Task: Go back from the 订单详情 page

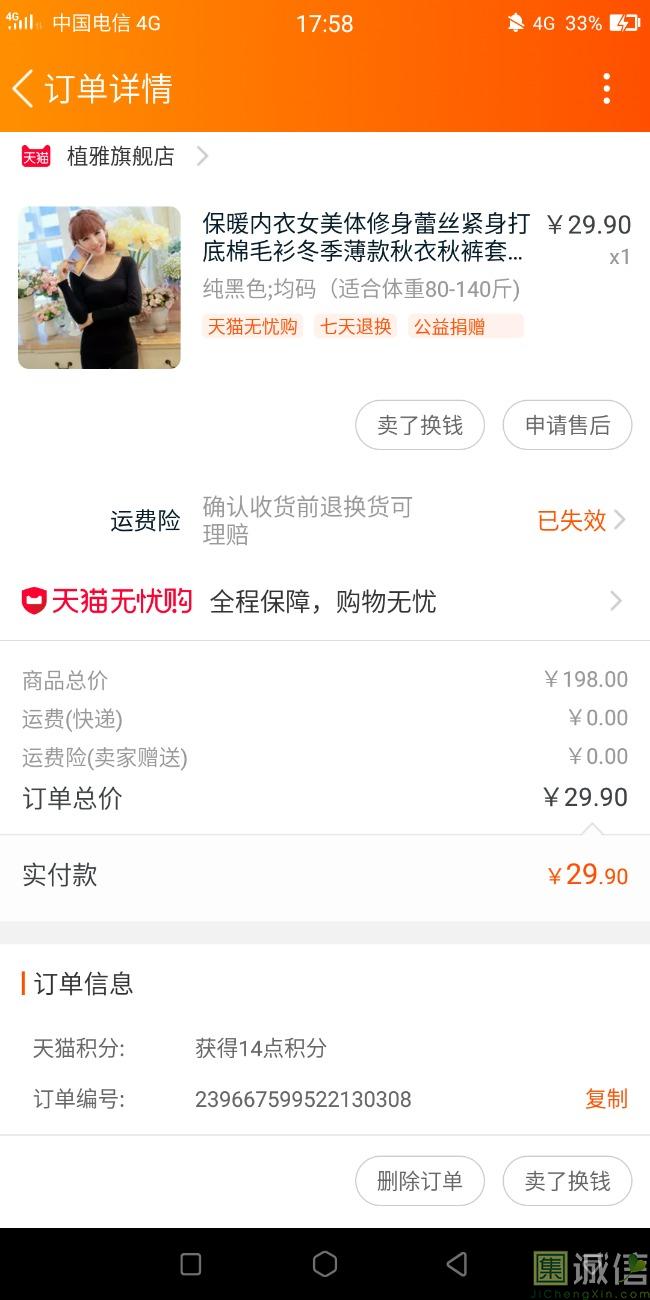Action: 23,89
